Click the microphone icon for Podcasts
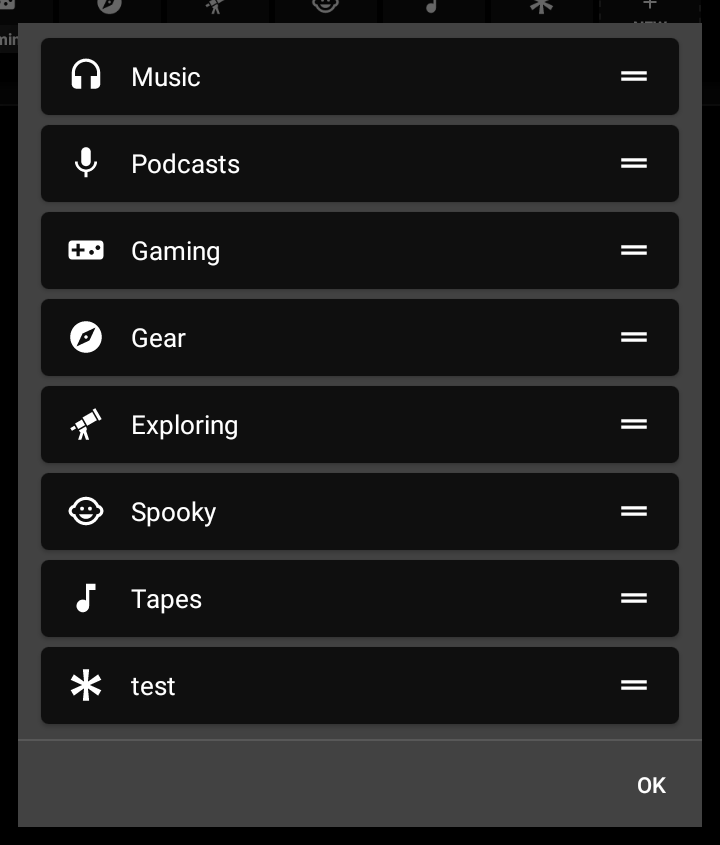The width and height of the screenshot is (720, 845). pos(87,163)
